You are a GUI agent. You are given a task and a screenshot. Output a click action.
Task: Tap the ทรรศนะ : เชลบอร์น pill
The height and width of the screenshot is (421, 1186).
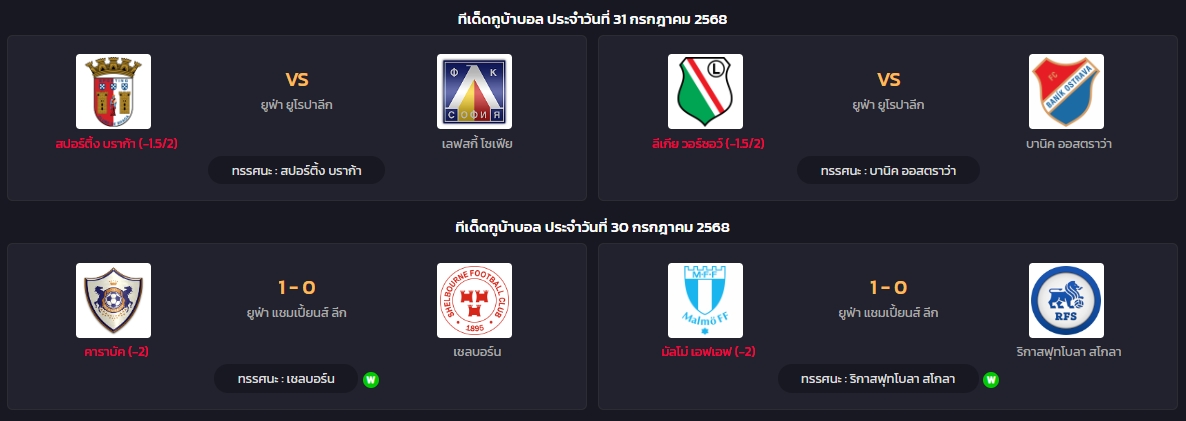[x=285, y=379]
